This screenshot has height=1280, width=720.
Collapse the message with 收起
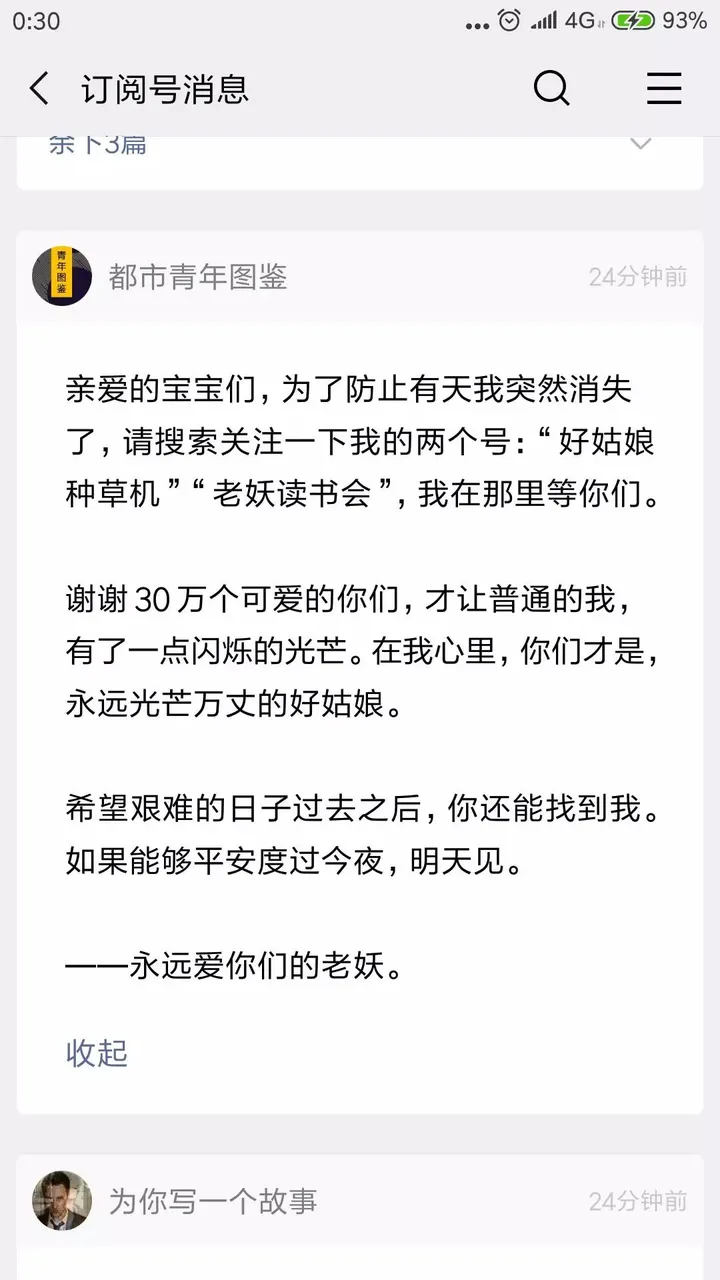pyautogui.click(x=97, y=1052)
